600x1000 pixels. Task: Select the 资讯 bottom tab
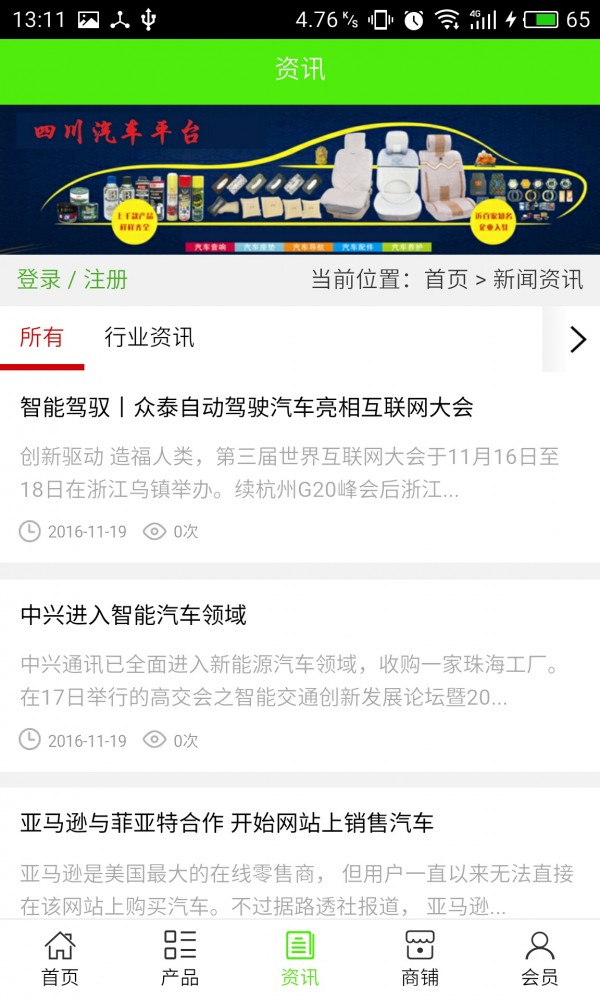pos(300,958)
